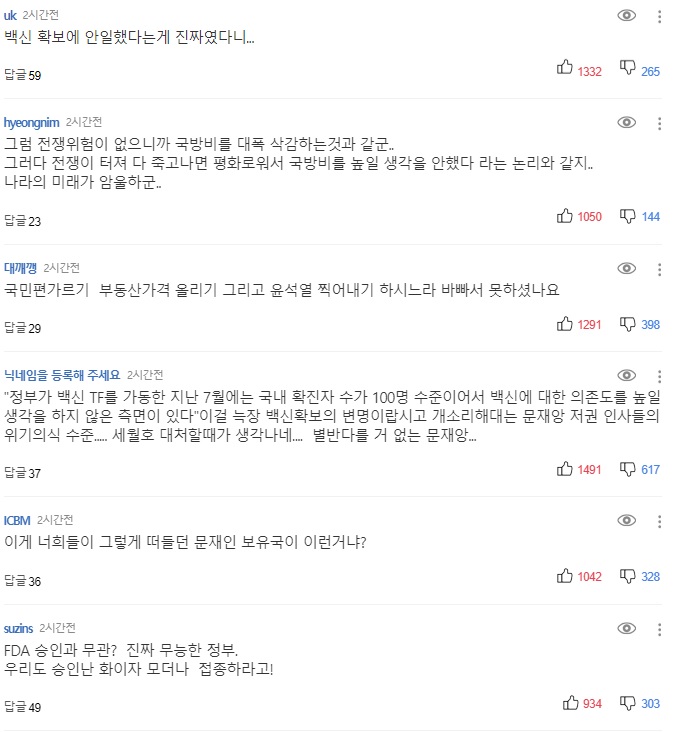Dislike uk's comment with 265 dislikes
Viewport: 683px width, 732px height.
pyautogui.click(x=628, y=69)
